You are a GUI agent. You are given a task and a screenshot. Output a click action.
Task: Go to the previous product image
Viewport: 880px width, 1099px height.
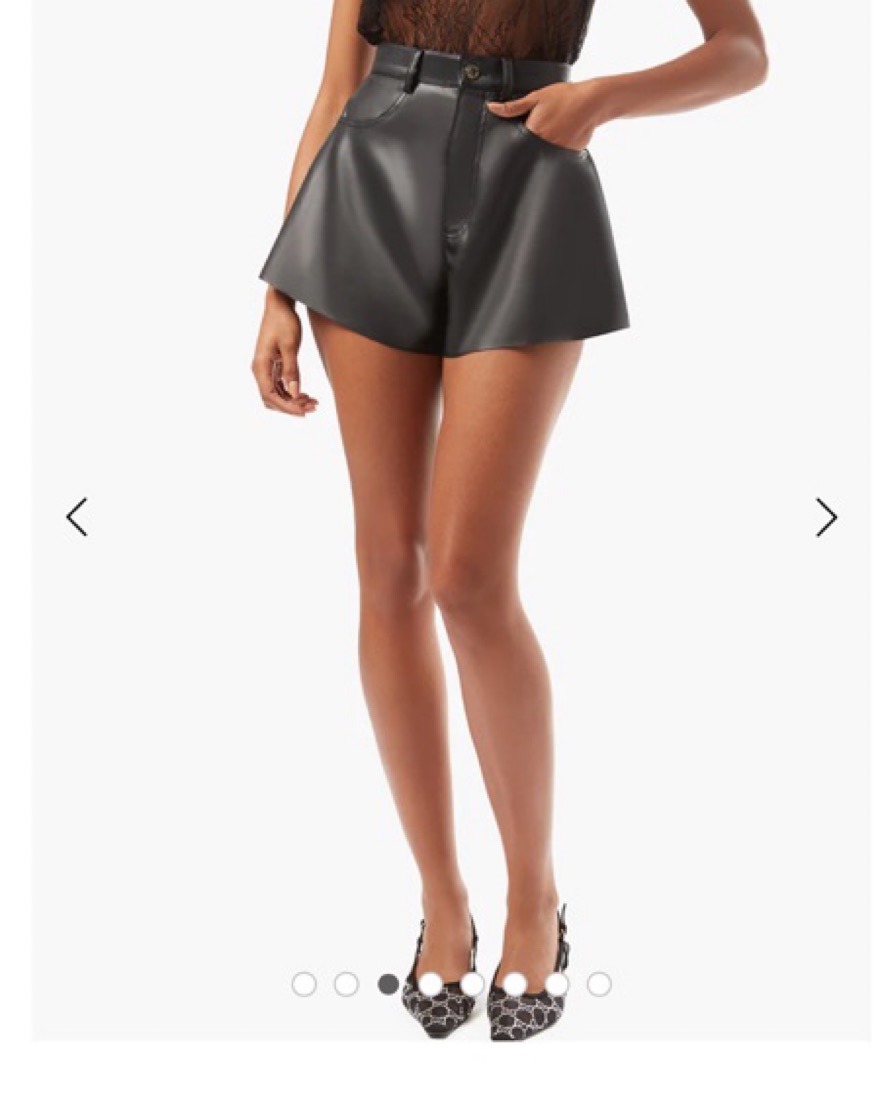(x=77, y=517)
